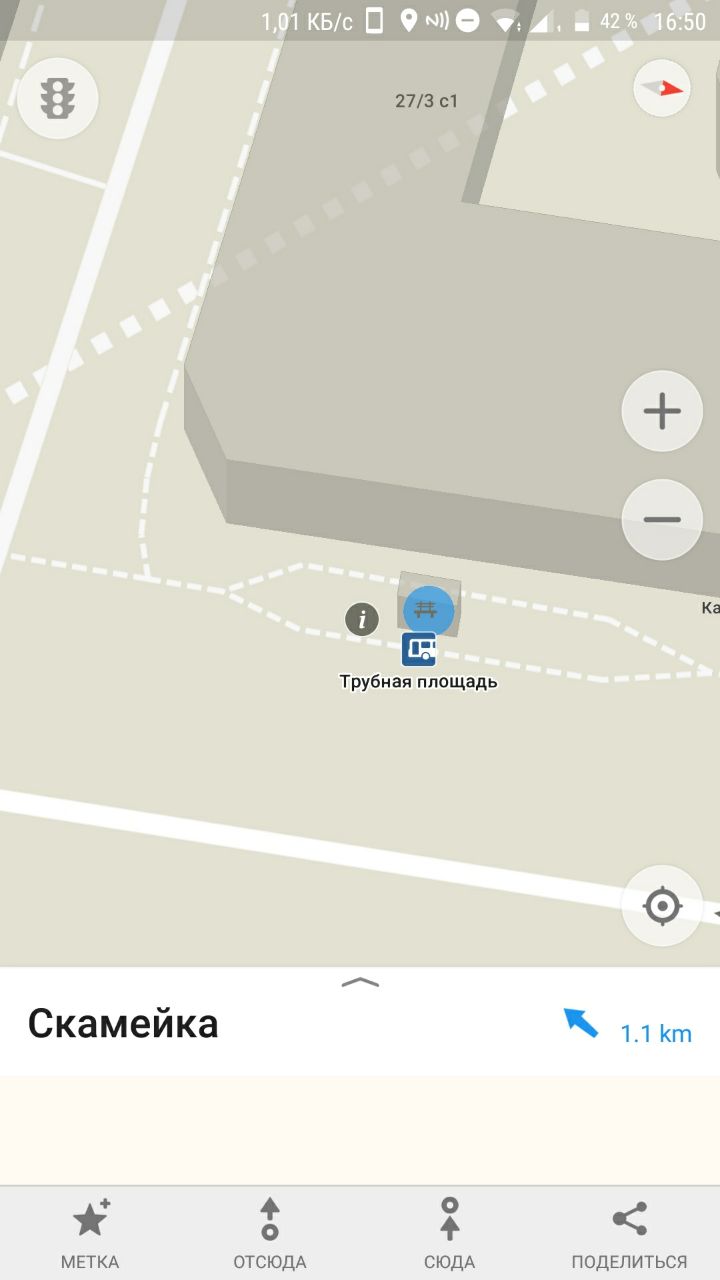Screen dimensions: 720x1280
Task: Select the Трубная площадь transit stop marker
Action: pos(419,650)
